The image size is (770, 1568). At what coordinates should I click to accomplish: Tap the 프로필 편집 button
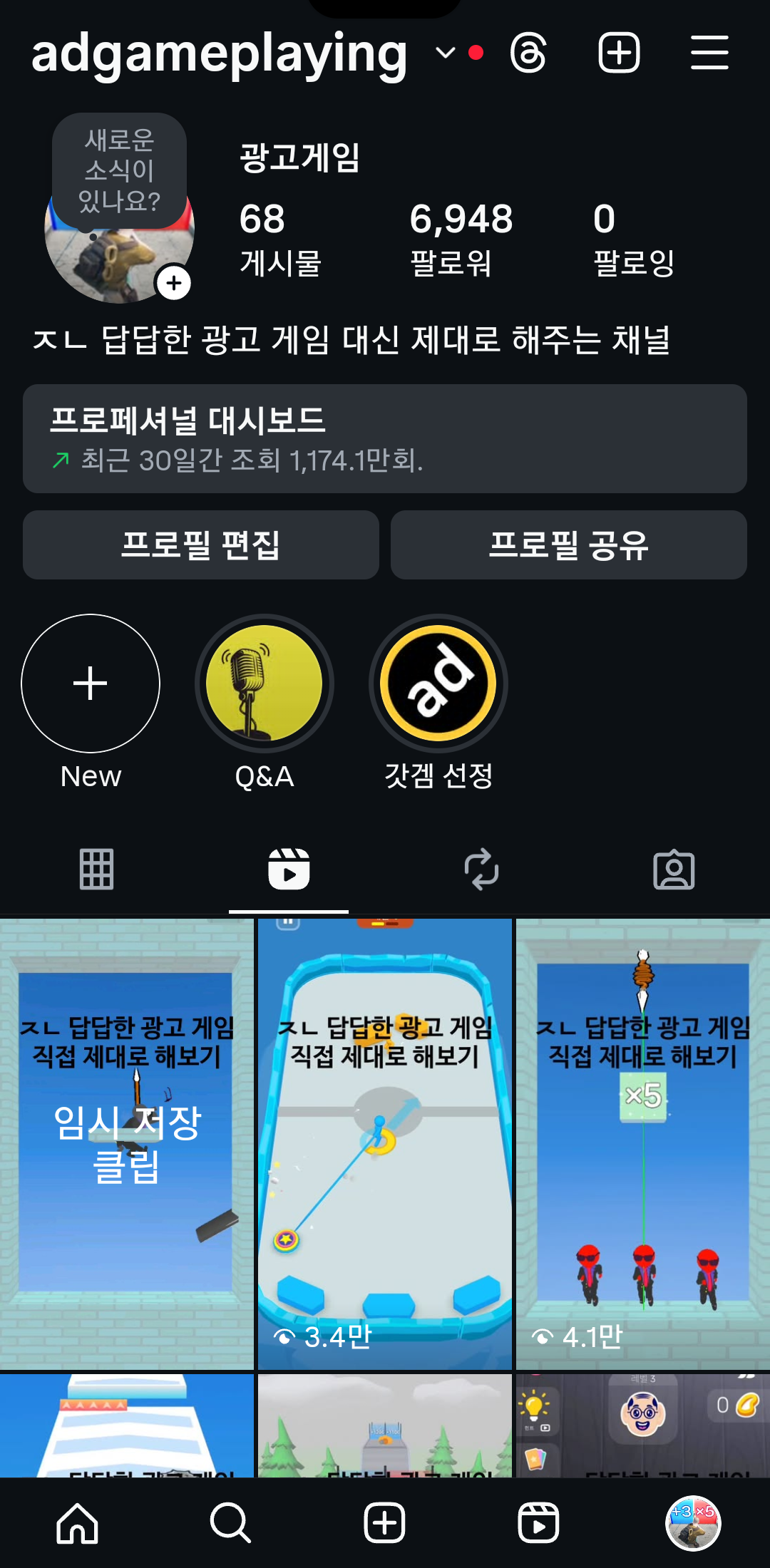200,545
